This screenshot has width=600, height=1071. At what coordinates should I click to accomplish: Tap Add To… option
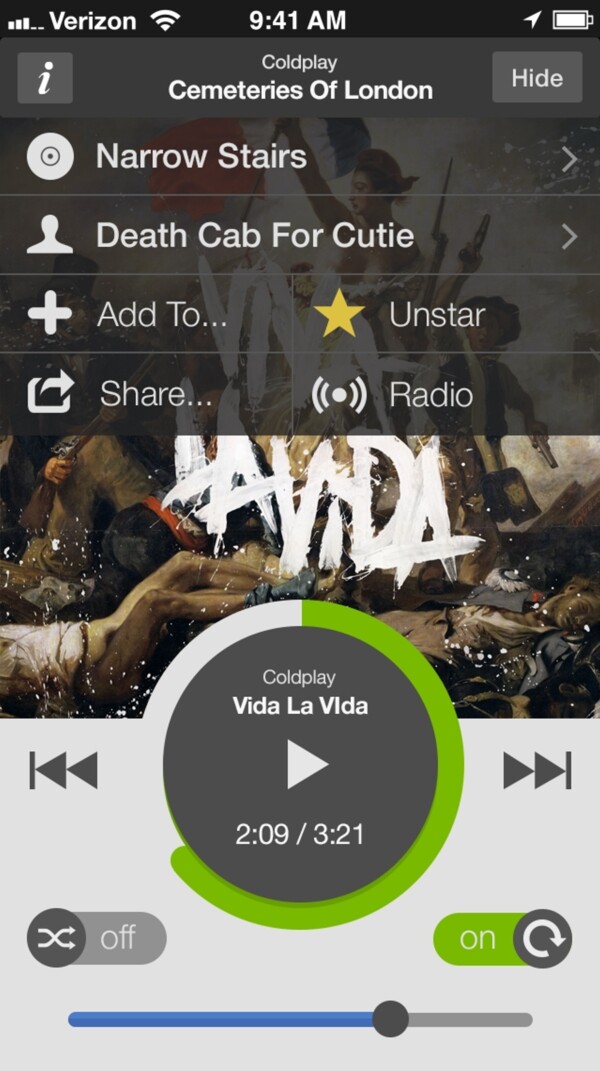point(130,315)
